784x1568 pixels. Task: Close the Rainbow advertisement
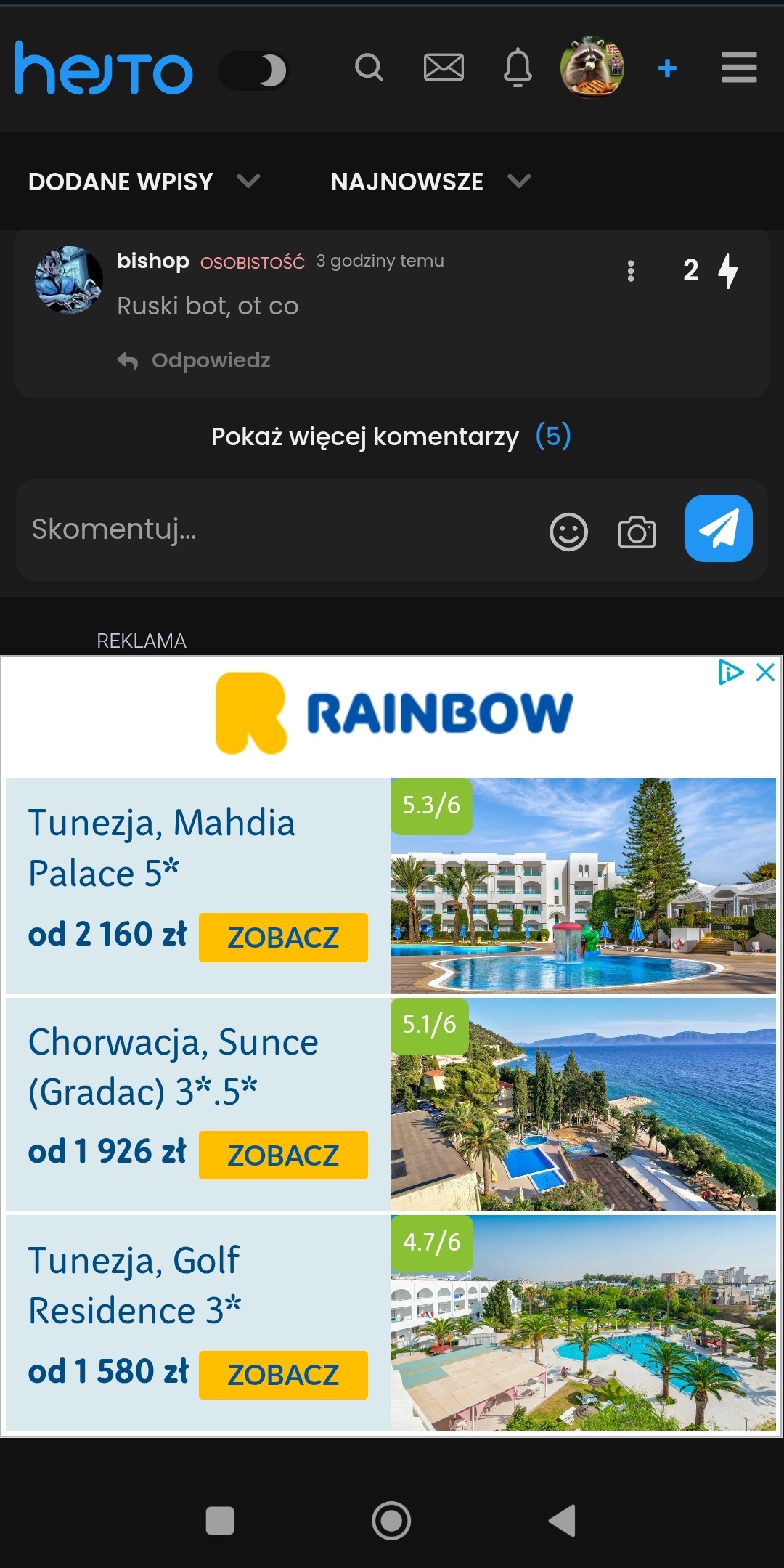[x=765, y=673]
